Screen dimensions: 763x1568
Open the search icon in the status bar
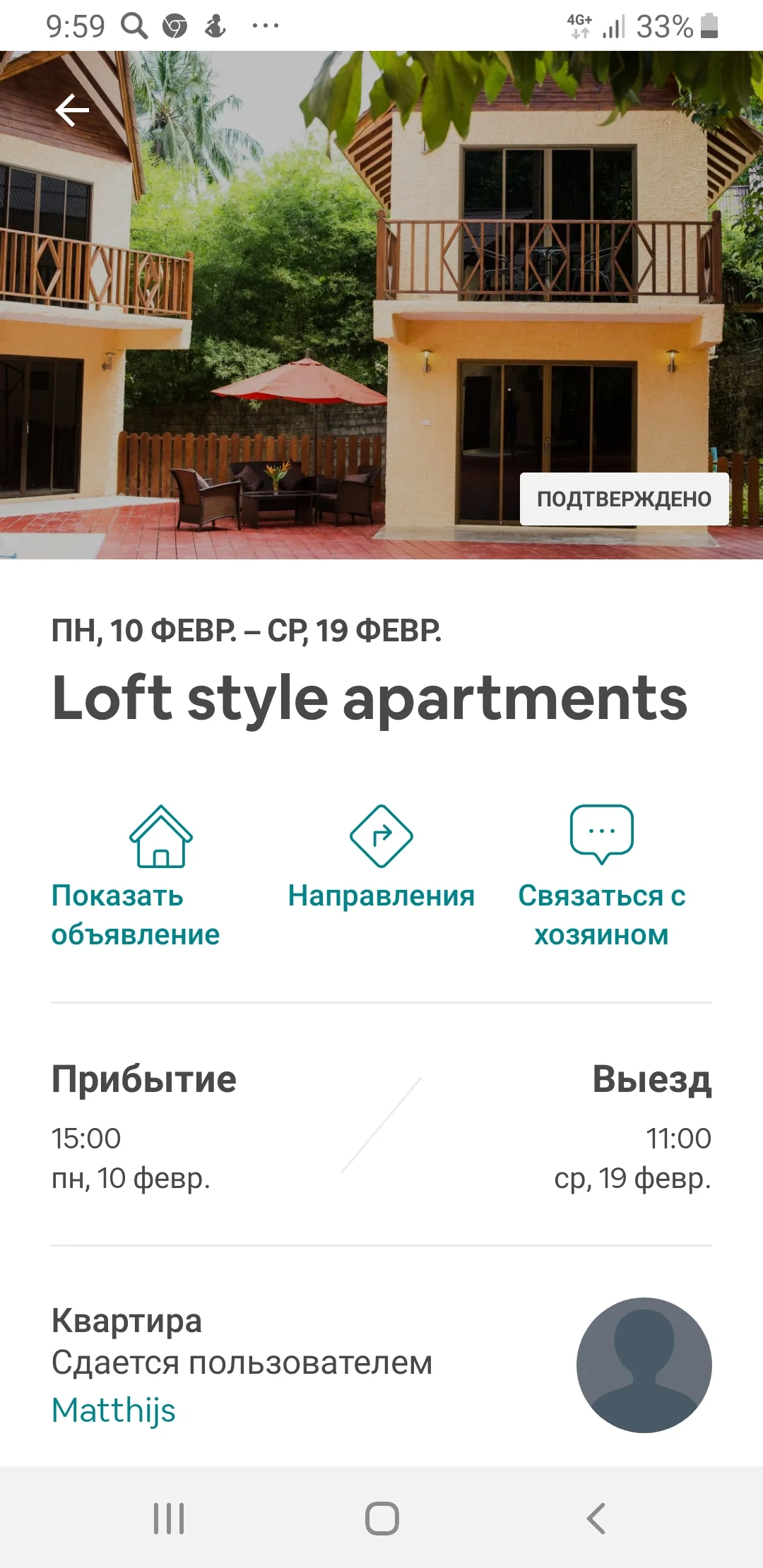click(134, 26)
